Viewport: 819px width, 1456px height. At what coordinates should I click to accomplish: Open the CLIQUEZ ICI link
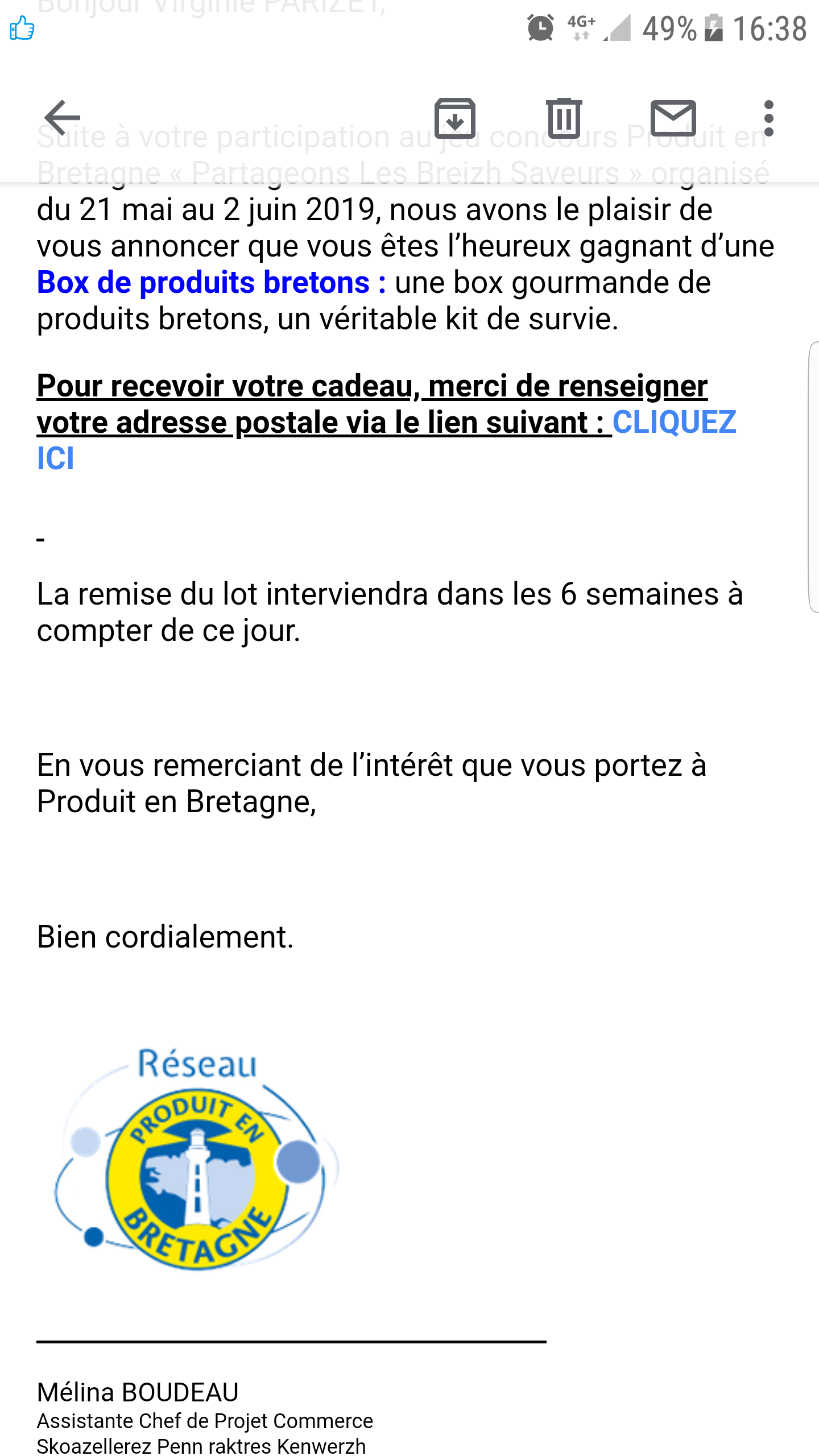tap(673, 423)
